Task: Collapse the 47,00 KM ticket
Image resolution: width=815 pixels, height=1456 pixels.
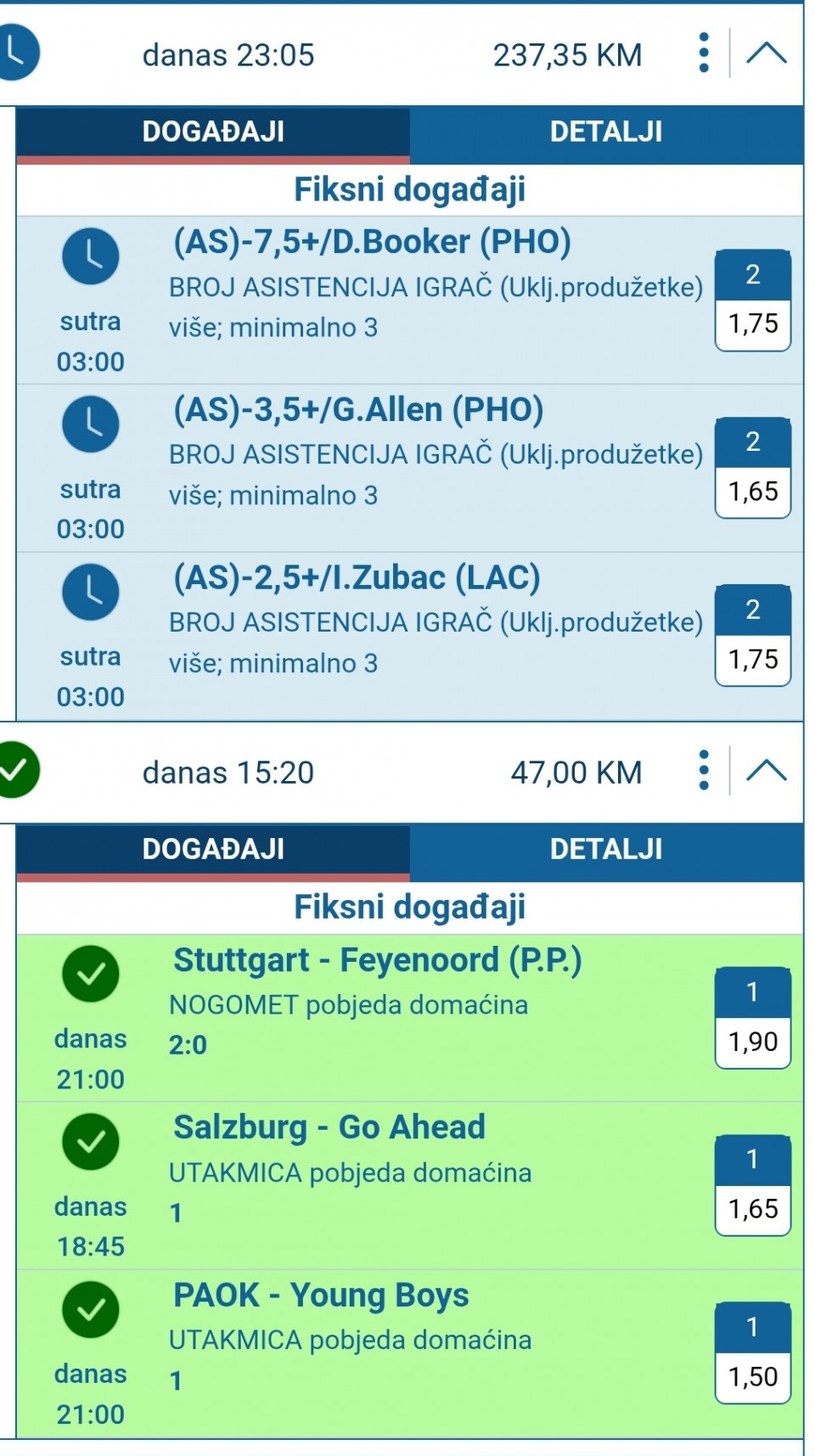Action: tap(766, 771)
